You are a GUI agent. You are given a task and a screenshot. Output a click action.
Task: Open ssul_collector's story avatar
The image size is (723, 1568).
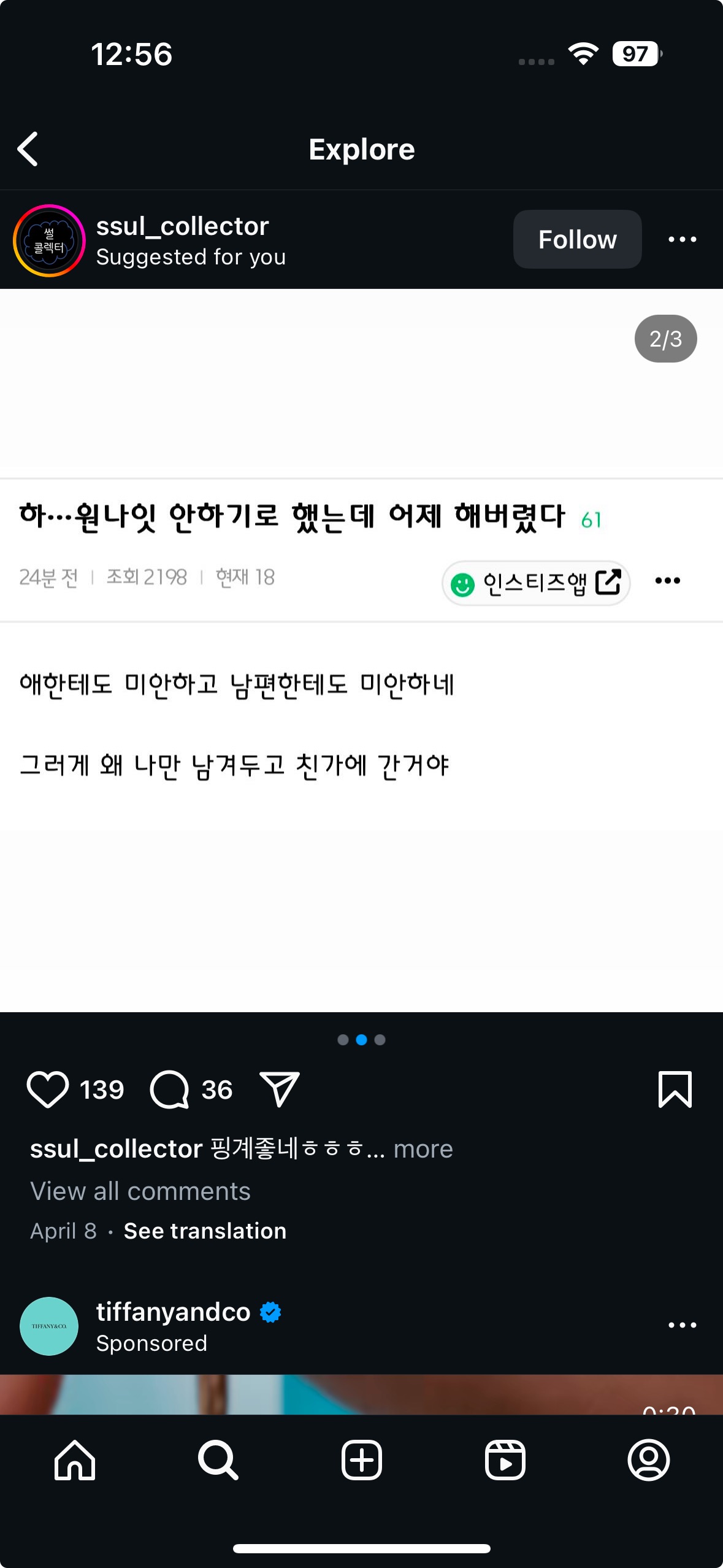point(49,240)
